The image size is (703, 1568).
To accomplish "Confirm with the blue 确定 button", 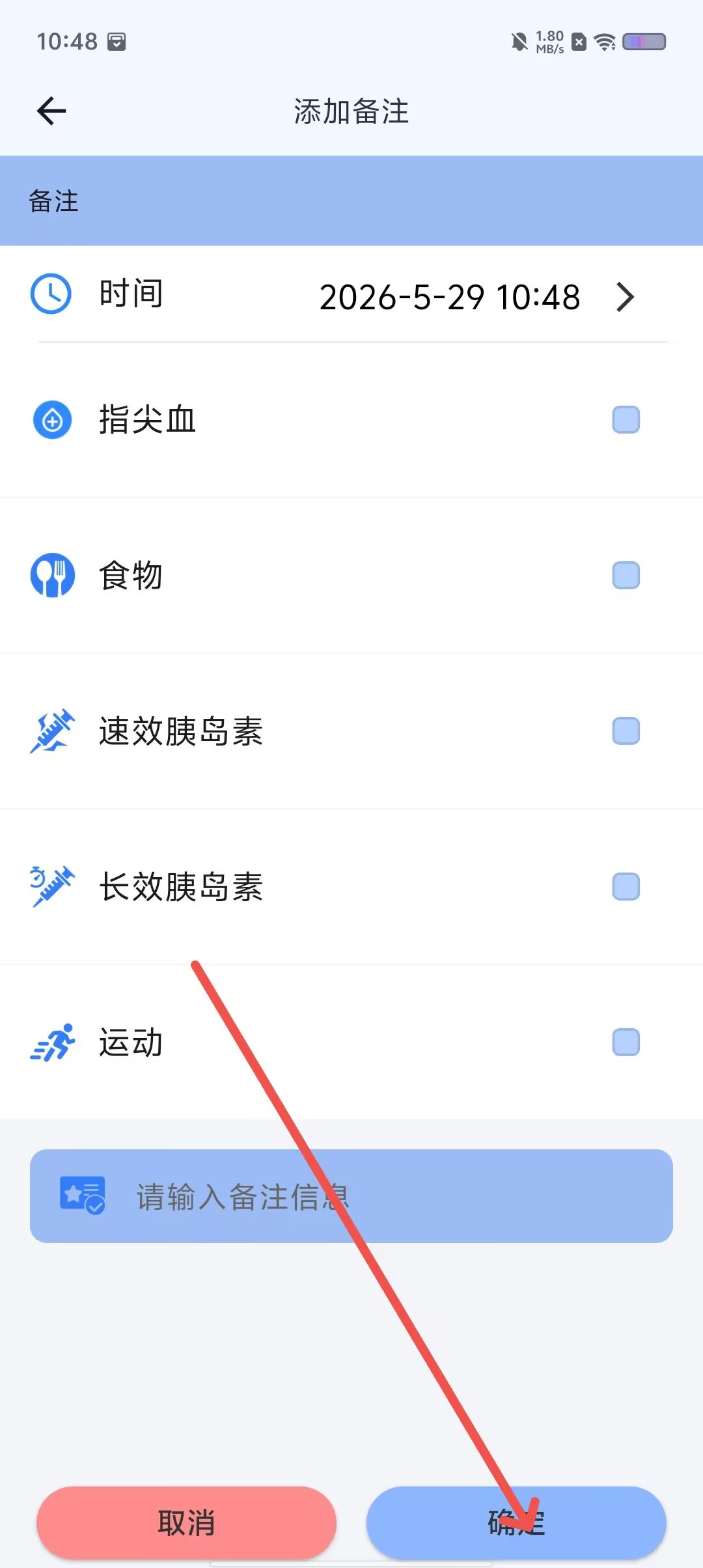I will pyautogui.click(x=516, y=1522).
